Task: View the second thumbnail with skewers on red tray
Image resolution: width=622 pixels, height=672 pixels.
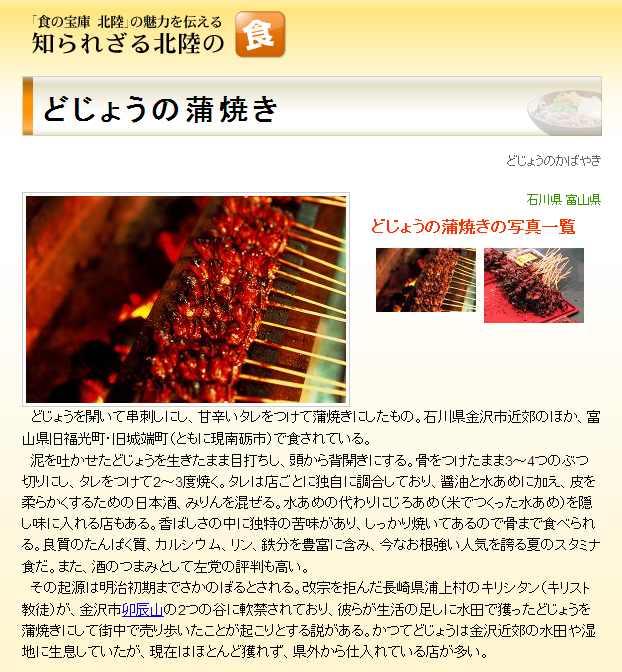Action: click(533, 285)
